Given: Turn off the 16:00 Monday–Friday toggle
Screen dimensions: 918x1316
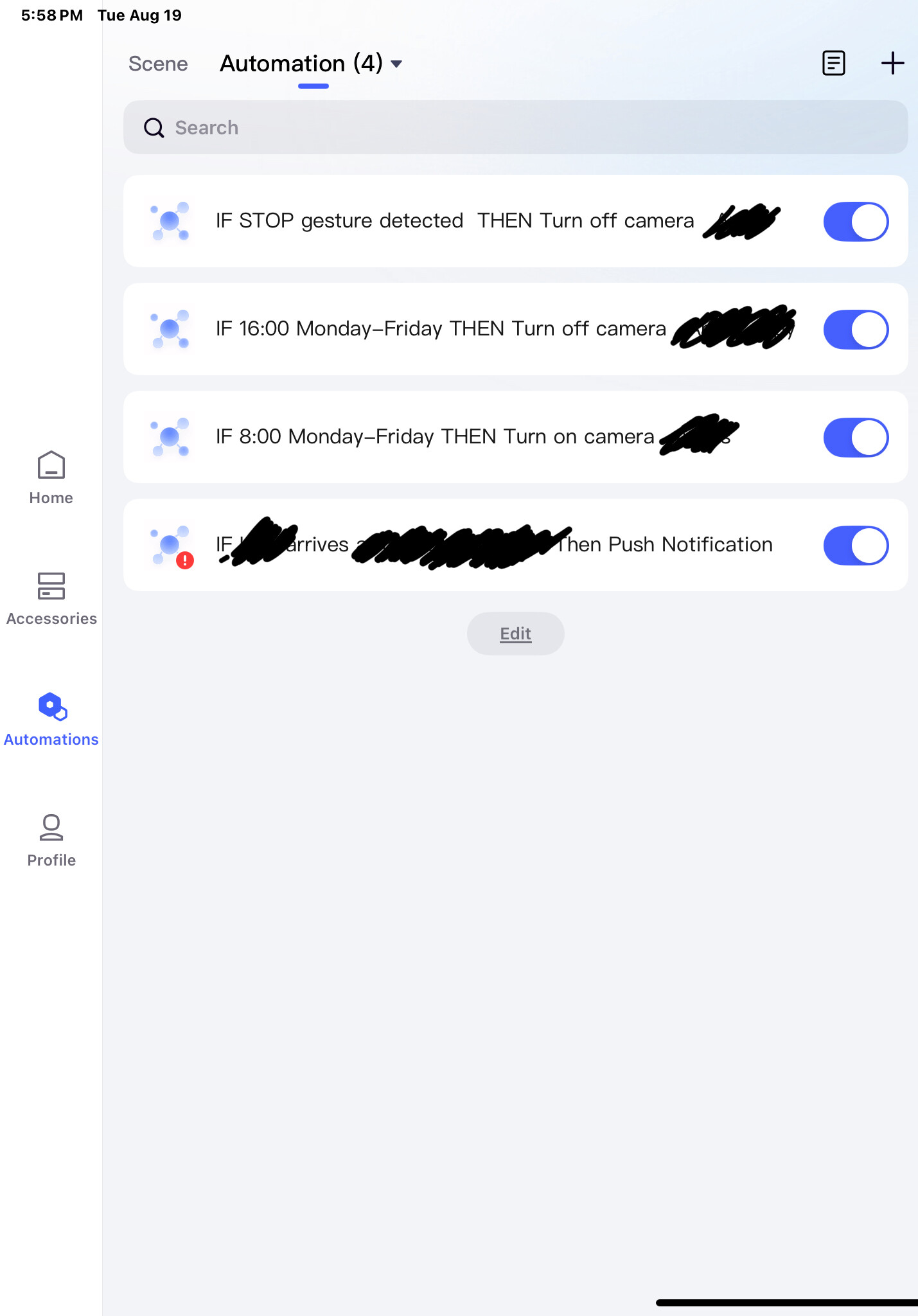Looking at the screenshot, I should tap(856, 330).
